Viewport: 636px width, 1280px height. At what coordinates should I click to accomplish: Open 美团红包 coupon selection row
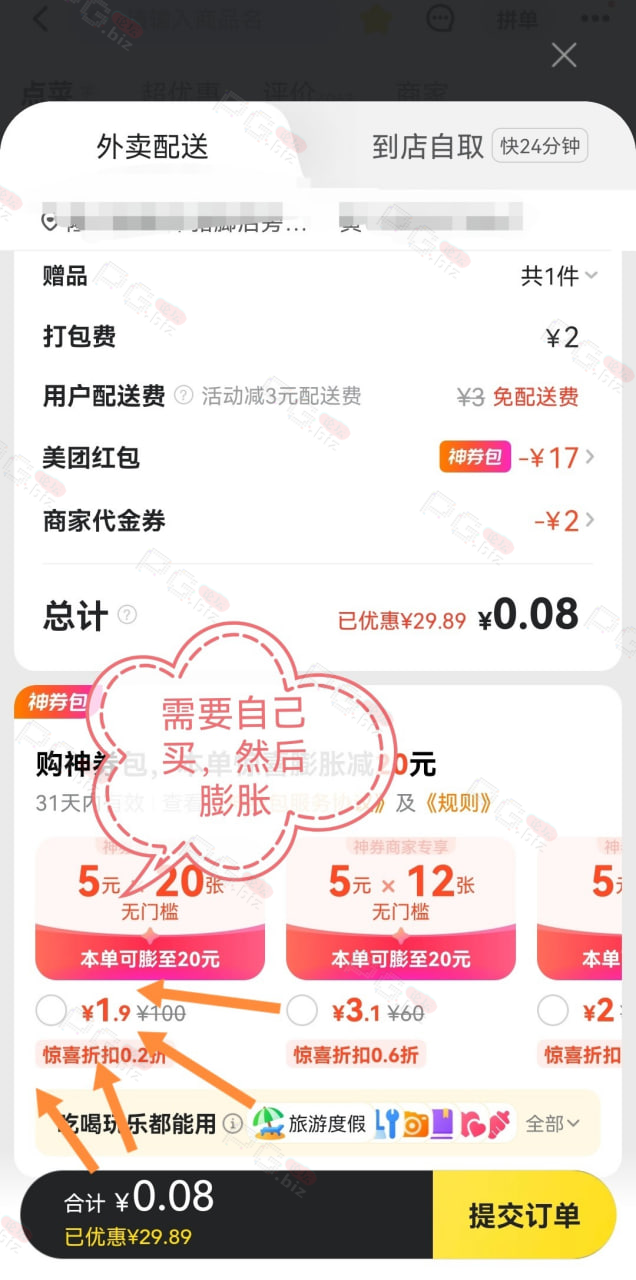[x=318, y=458]
